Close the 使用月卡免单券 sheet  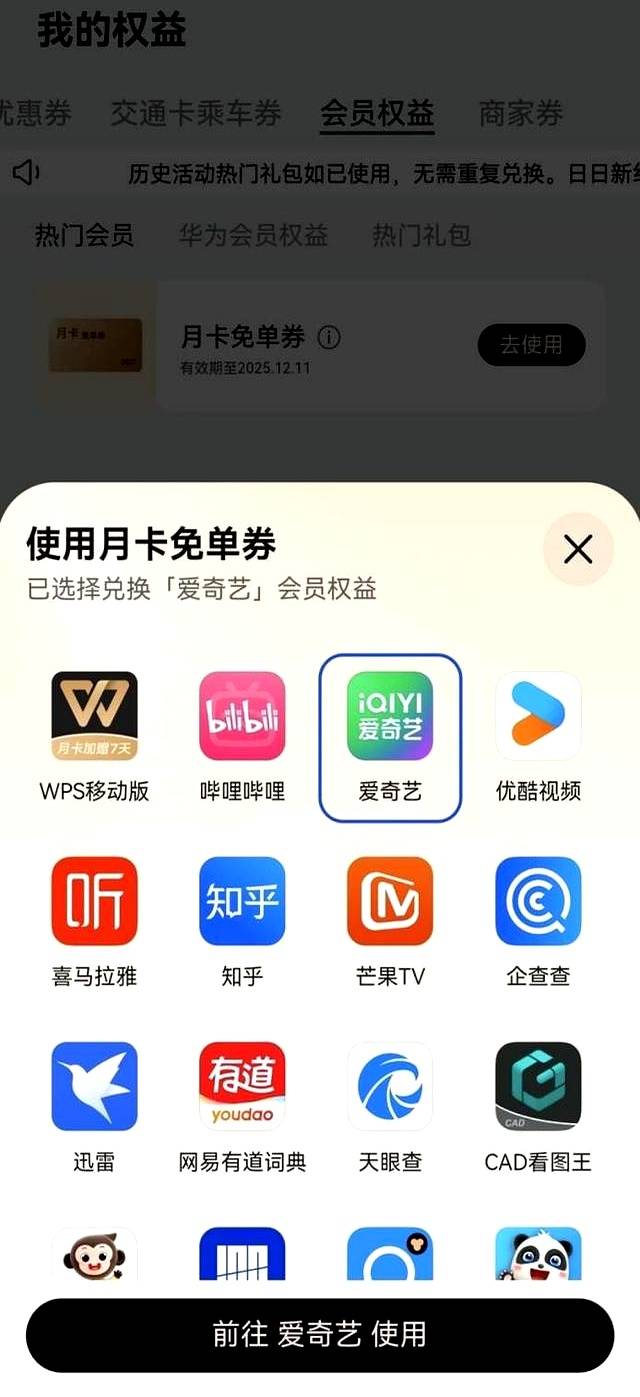578,549
